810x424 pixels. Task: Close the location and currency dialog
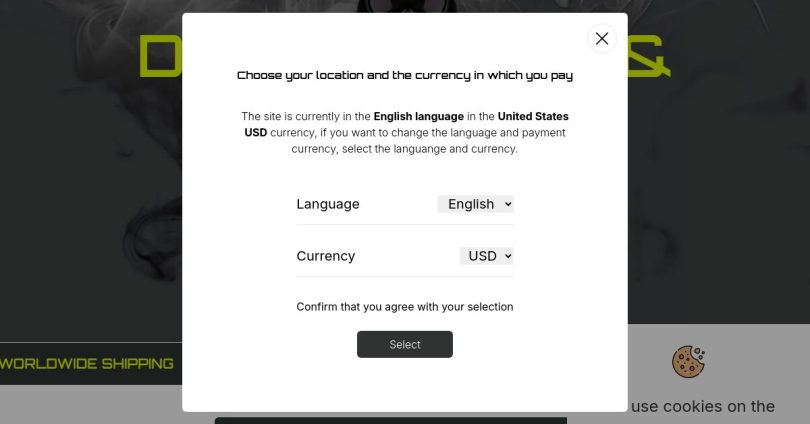(x=601, y=39)
